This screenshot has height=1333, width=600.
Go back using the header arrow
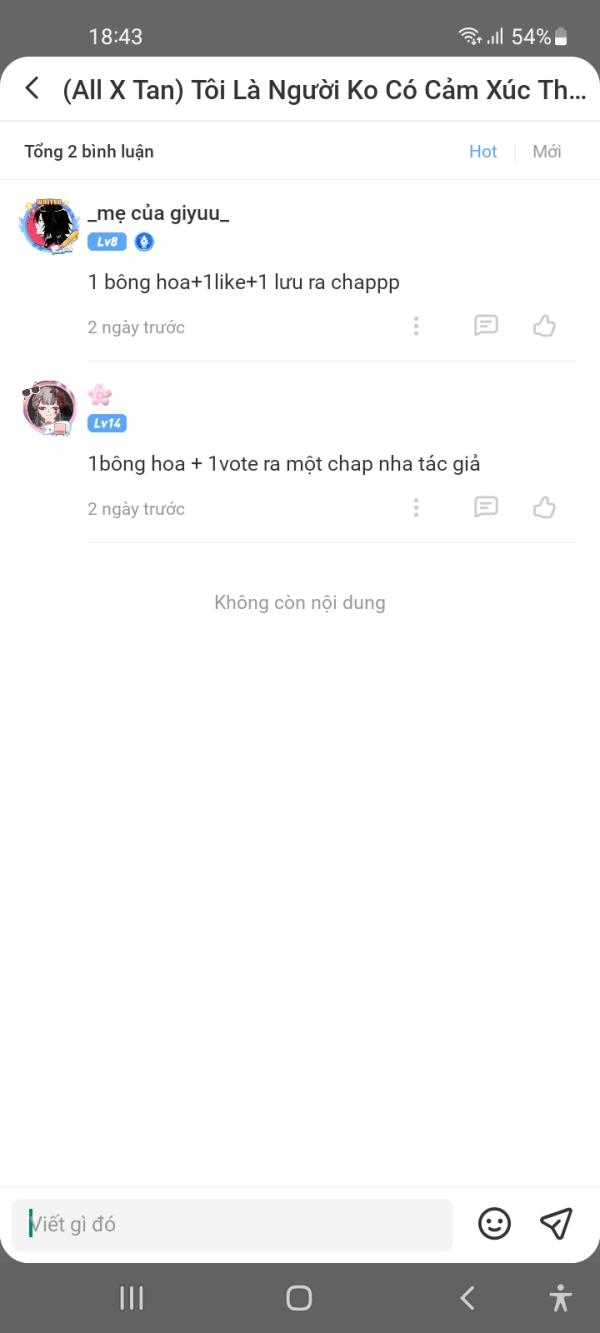click(32, 88)
